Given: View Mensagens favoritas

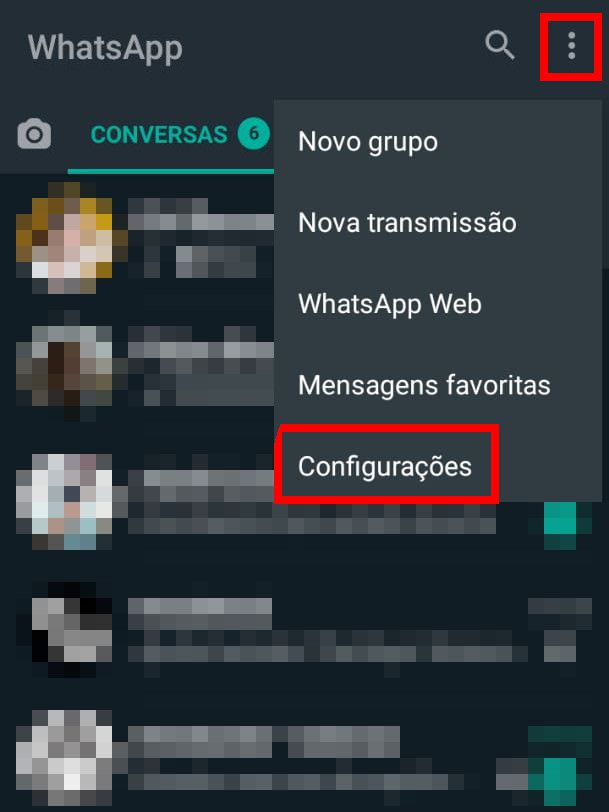Looking at the screenshot, I should point(424,384).
